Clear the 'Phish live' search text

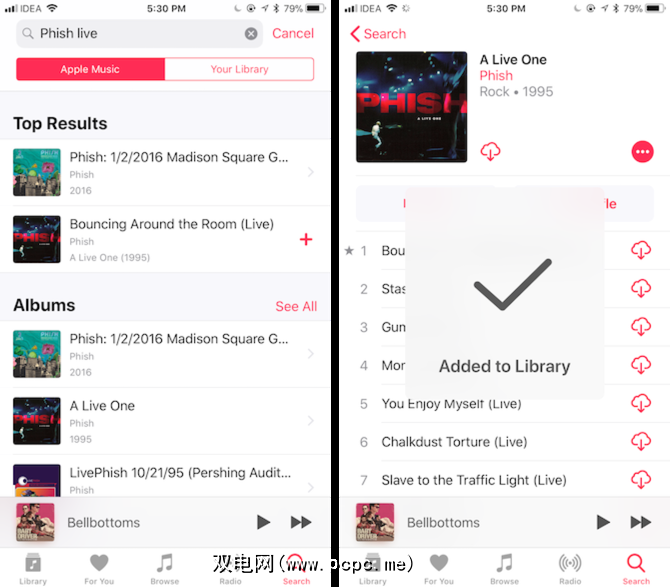point(251,34)
